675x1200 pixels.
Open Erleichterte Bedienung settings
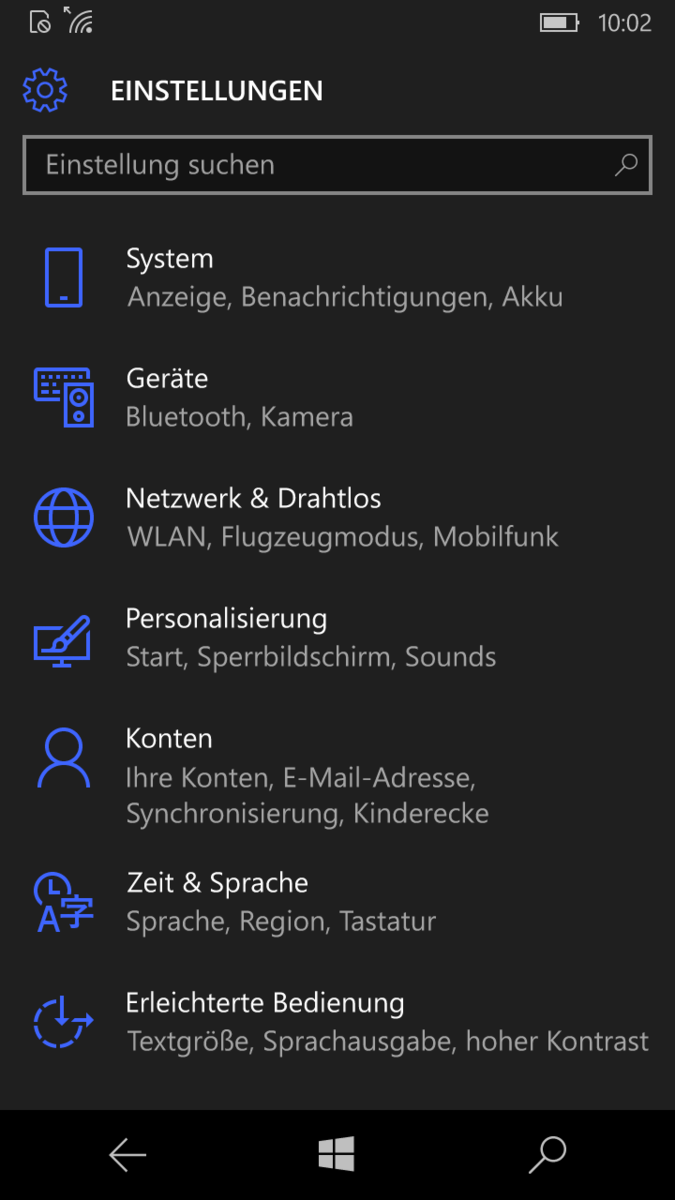coord(337,1021)
